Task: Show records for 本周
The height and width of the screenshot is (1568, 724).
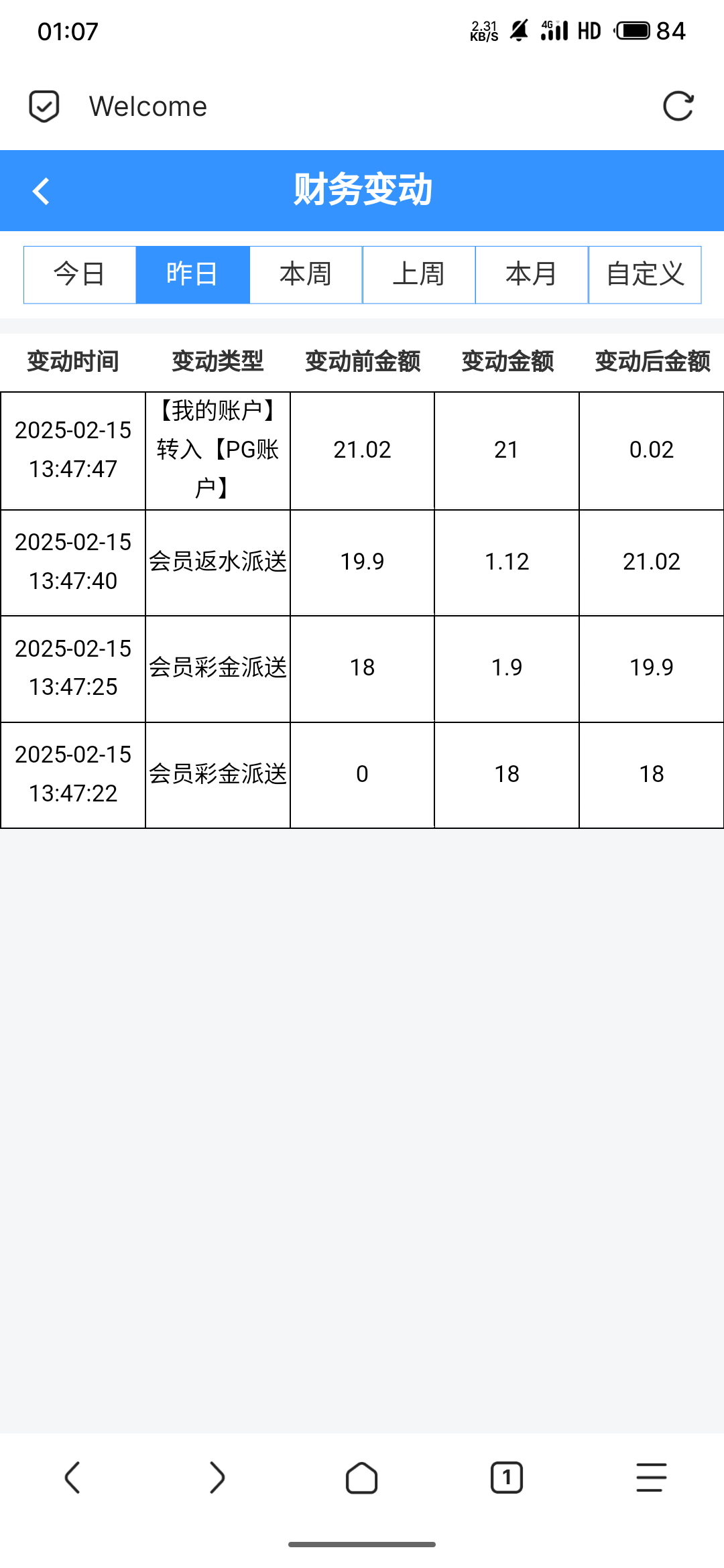Action: click(x=306, y=275)
